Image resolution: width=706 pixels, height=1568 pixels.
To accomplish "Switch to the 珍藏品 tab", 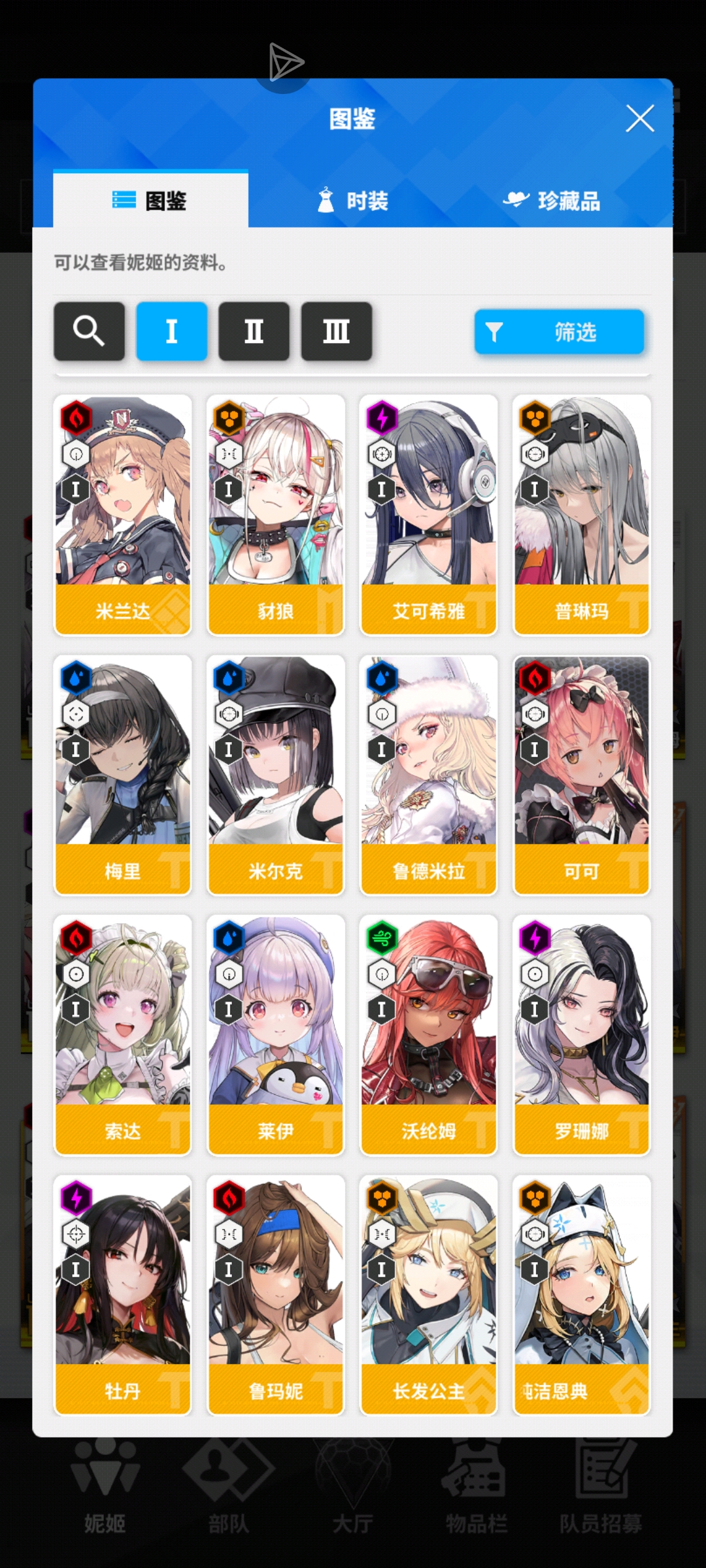I will pos(552,201).
